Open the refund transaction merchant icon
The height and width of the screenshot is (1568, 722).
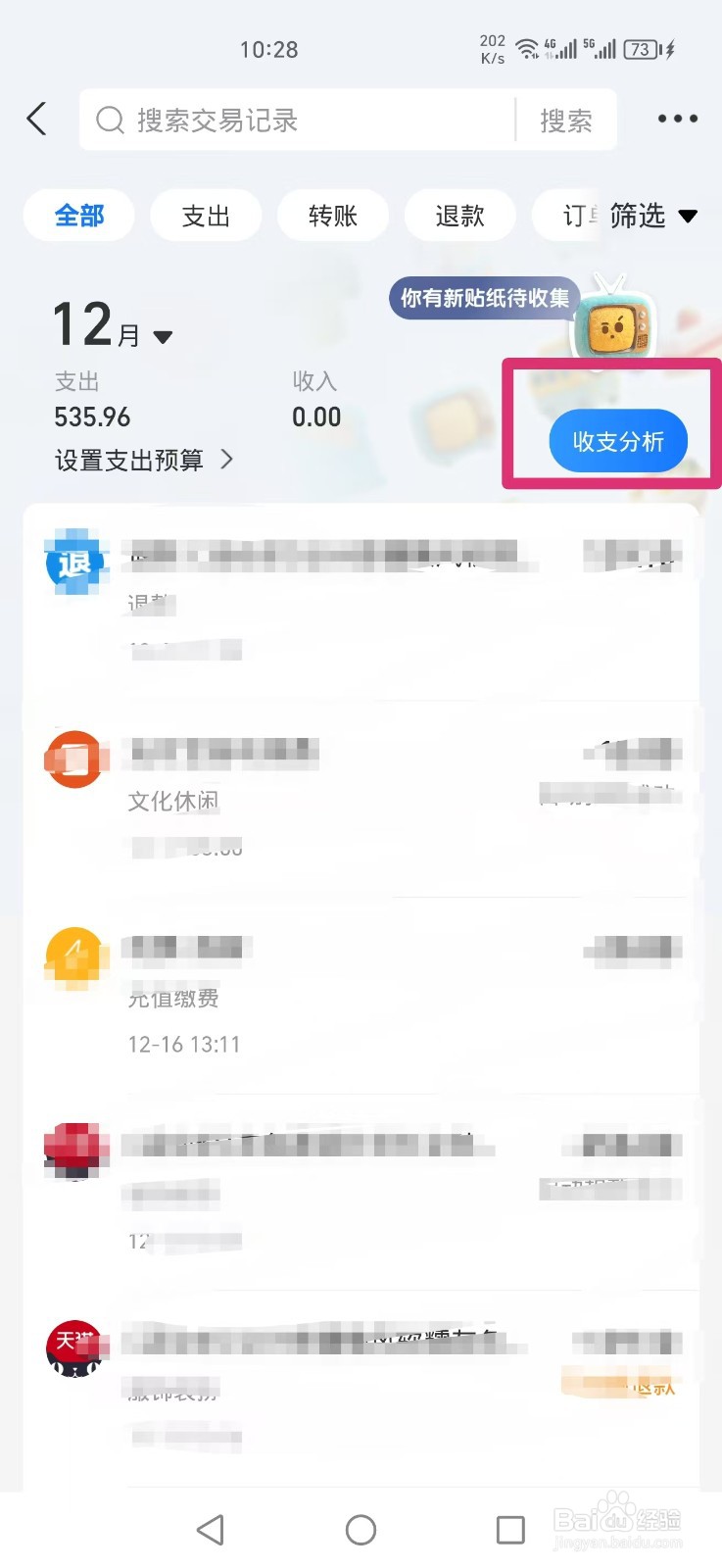pos(74,562)
